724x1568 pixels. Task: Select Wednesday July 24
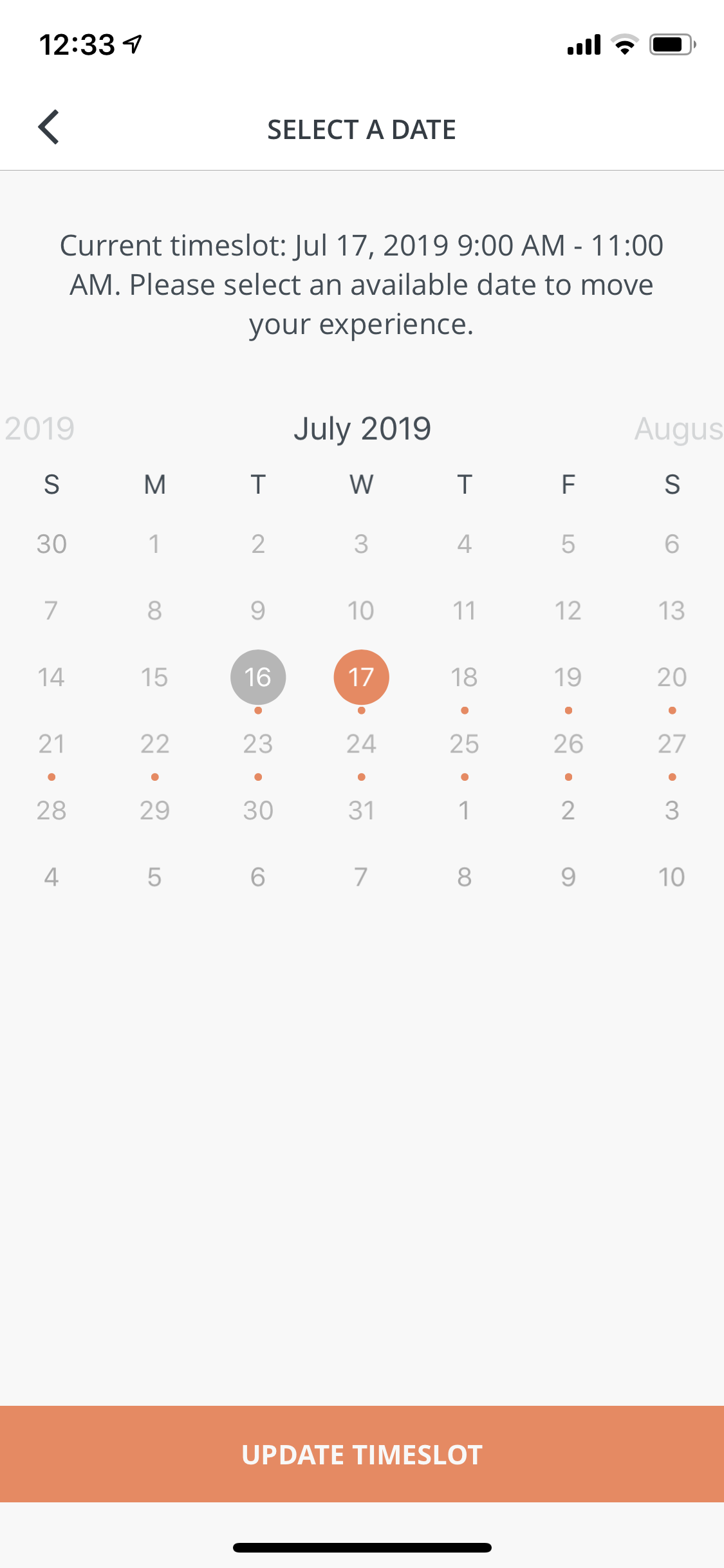[361, 744]
